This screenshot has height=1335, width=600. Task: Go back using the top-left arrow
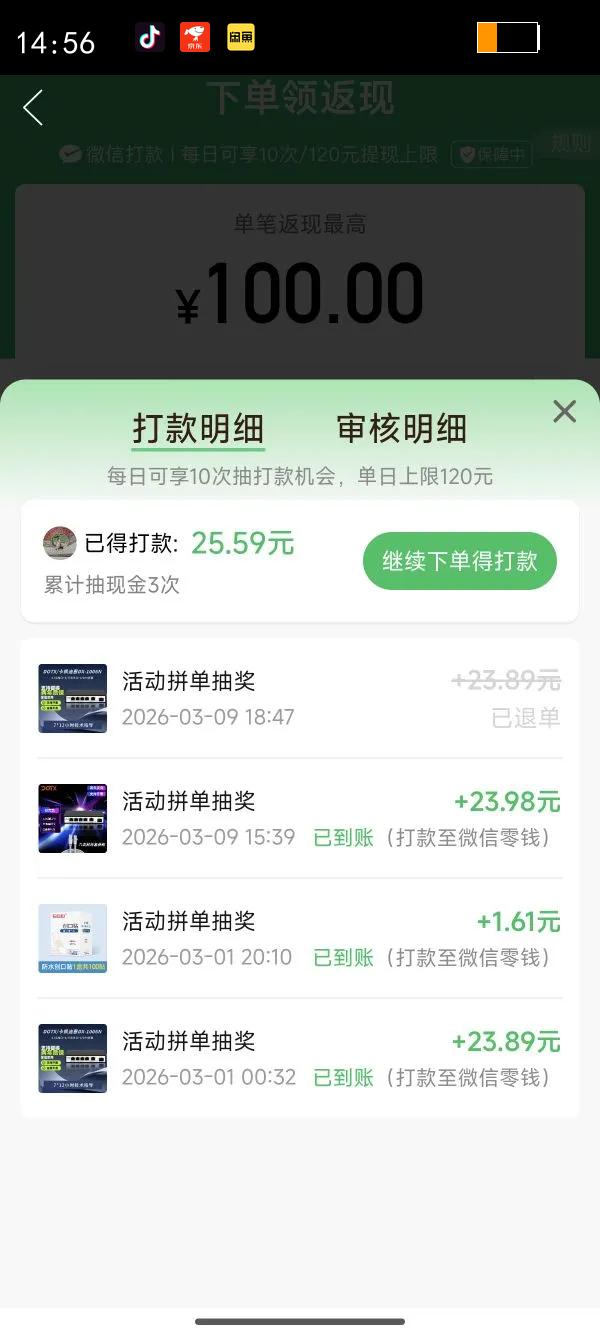(33, 107)
